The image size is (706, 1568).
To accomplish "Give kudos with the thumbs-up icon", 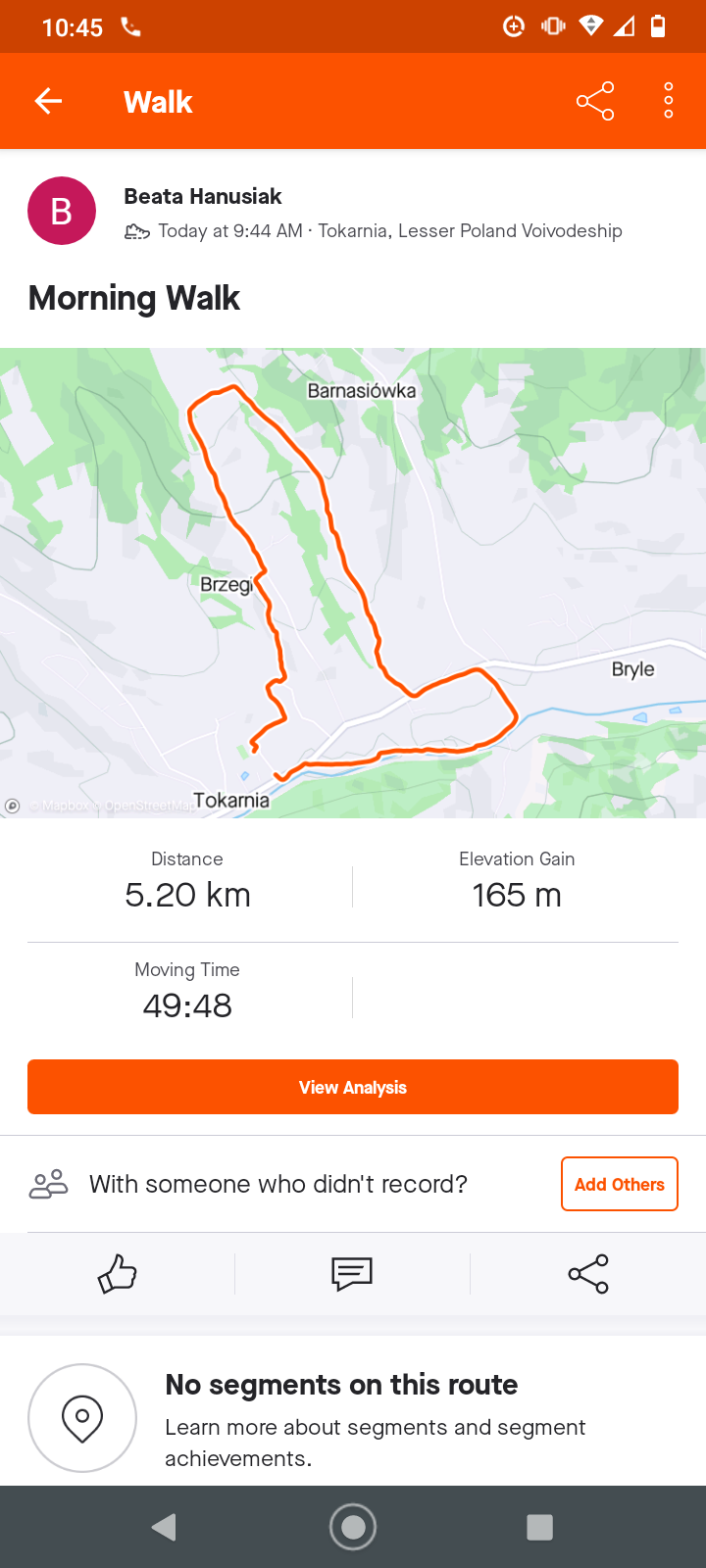I will pyautogui.click(x=118, y=1274).
